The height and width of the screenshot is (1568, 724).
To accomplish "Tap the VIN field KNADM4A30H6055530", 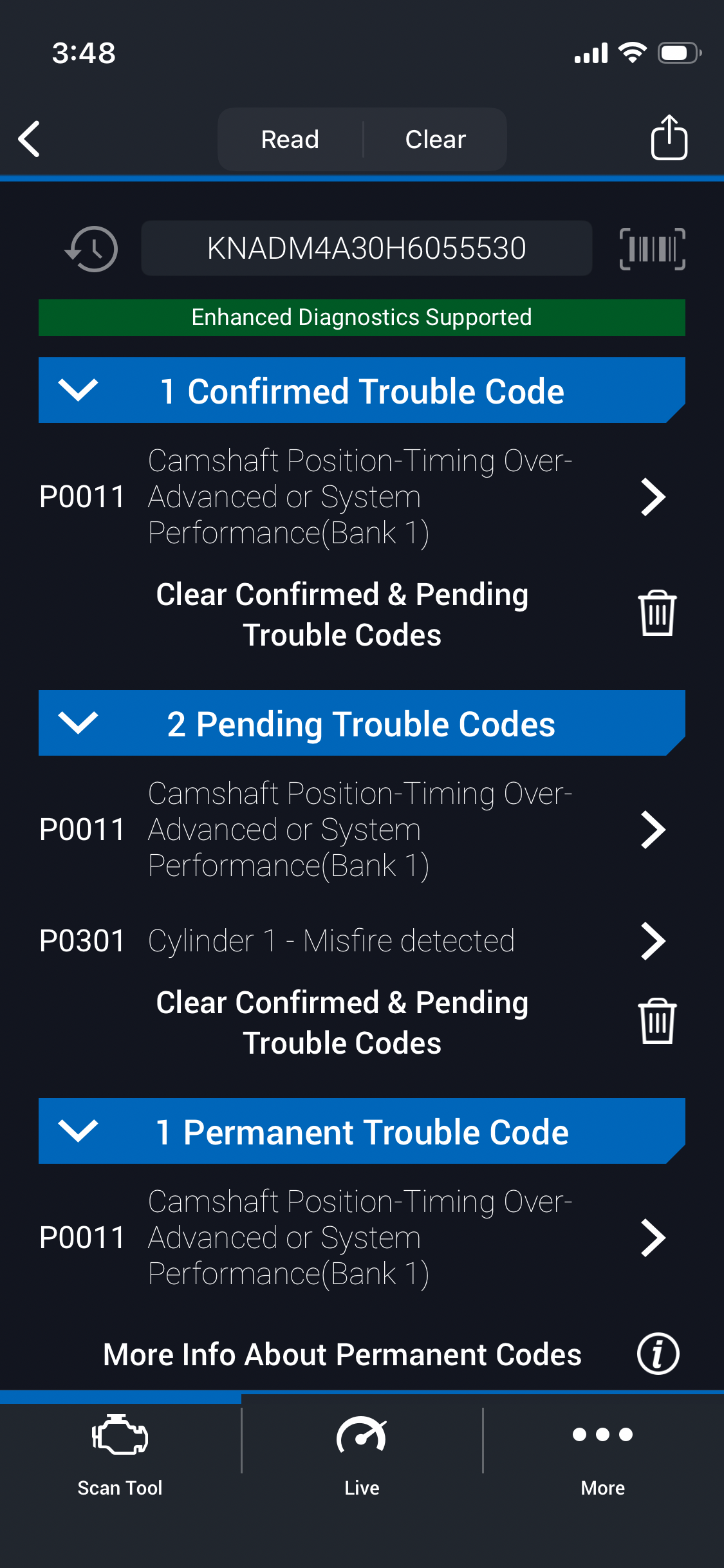I will click(366, 248).
